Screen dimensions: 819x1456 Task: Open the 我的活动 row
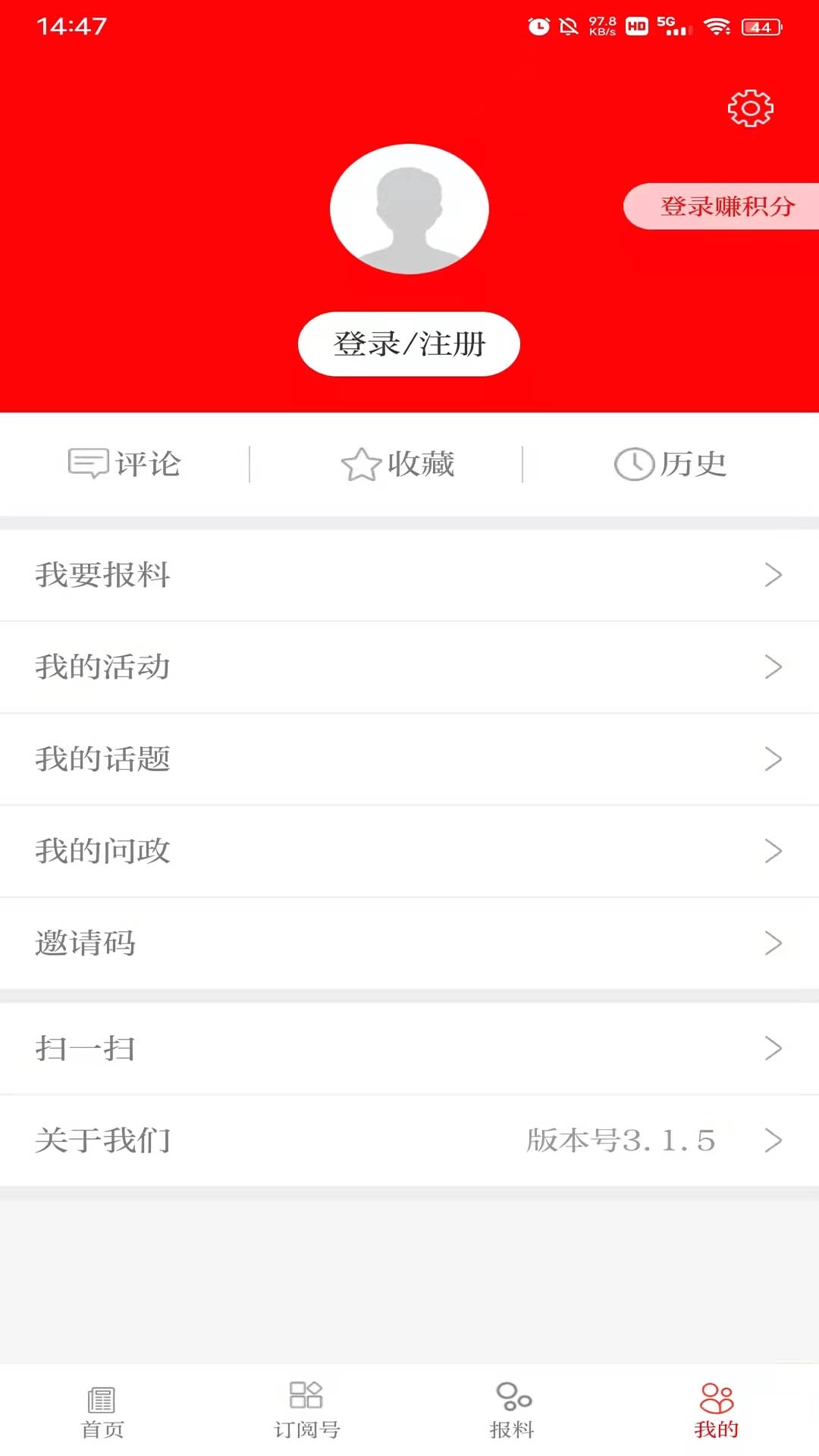tap(409, 667)
